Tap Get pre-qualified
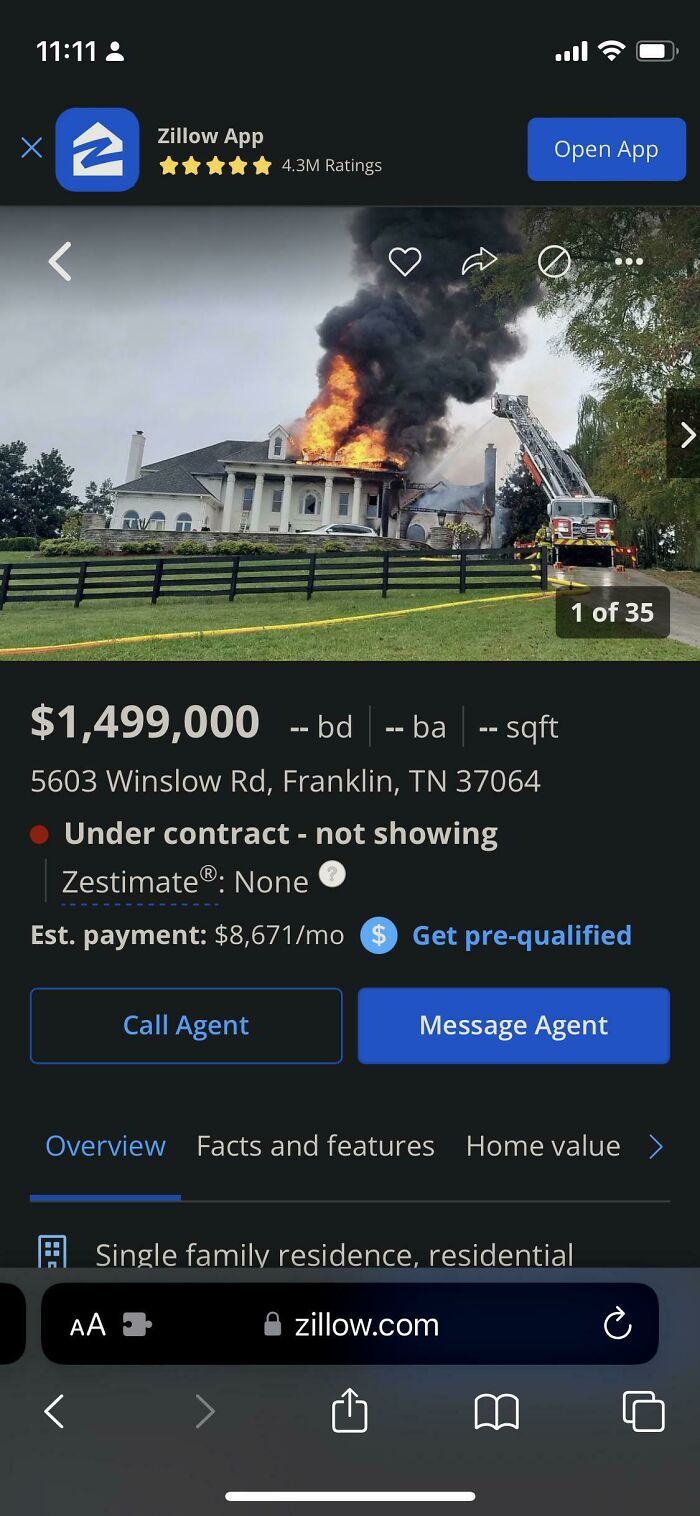700x1516 pixels. pos(521,936)
